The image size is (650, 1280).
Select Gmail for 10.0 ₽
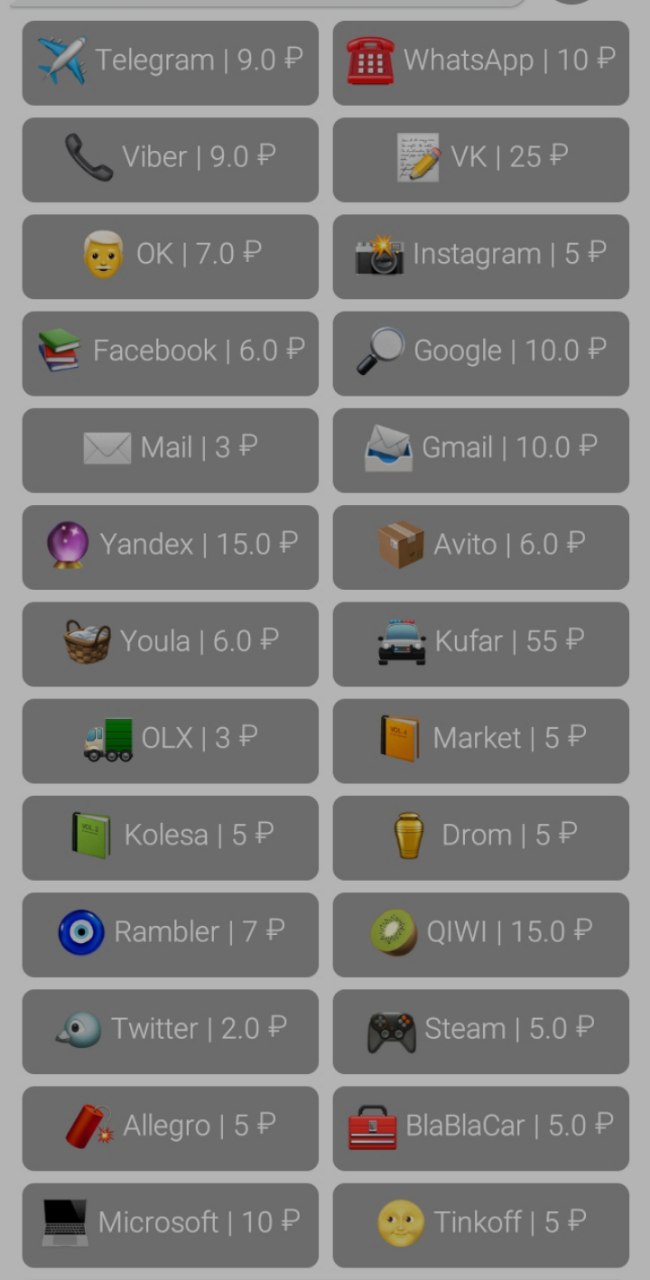pos(481,450)
